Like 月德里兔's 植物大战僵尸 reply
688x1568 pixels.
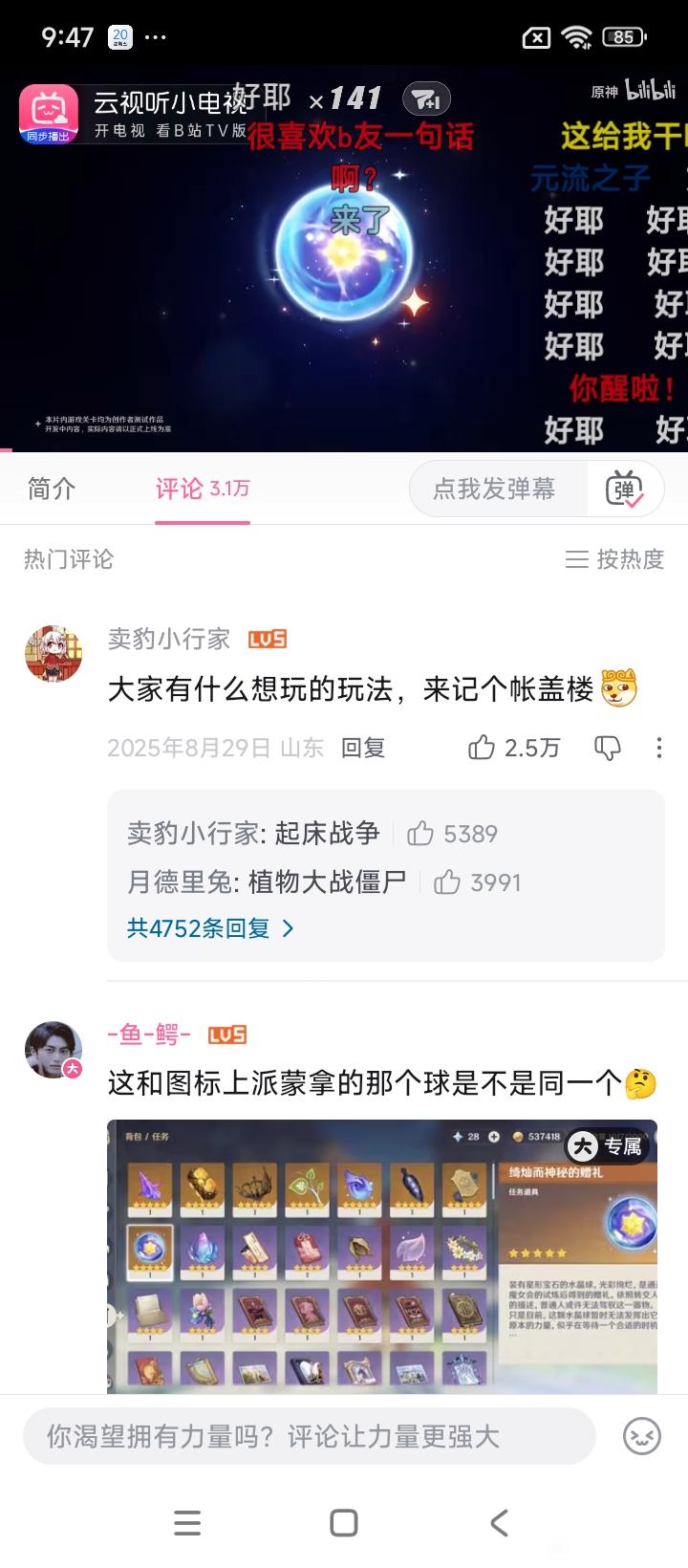click(x=447, y=882)
